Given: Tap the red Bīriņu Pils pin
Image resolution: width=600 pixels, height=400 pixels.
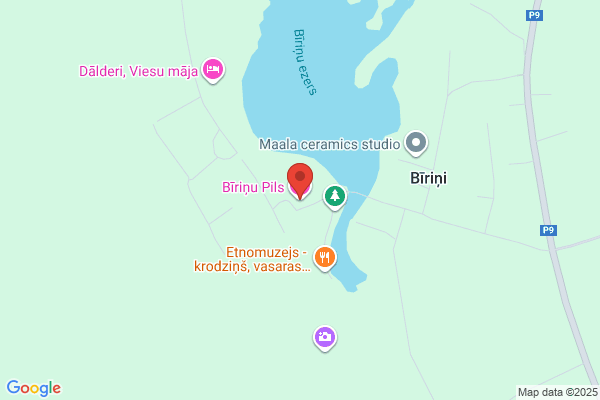Looking at the screenshot, I should point(300,178).
